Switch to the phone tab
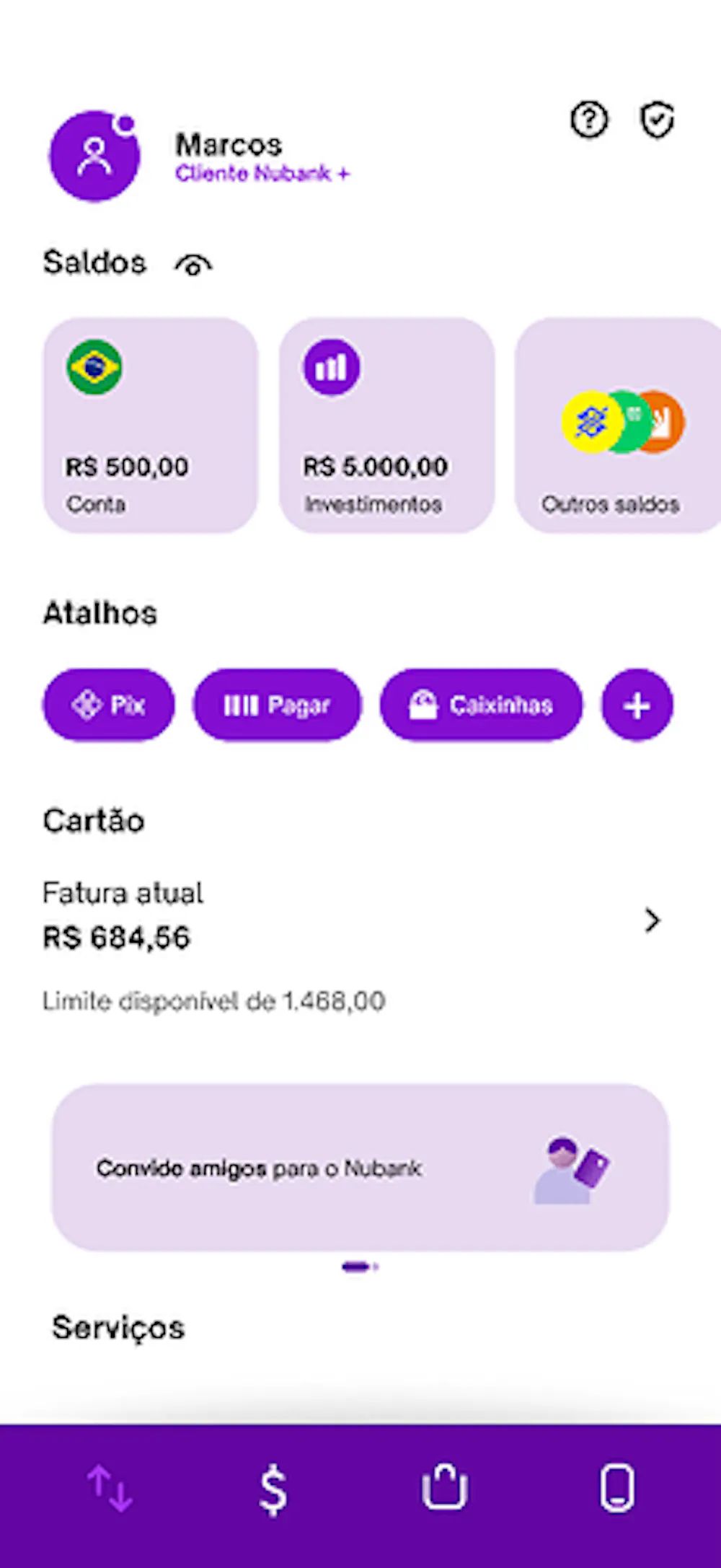Image resolution: width=721 pixels, height=1568 pixels. pyautogui.click(x=617, y=1487)
